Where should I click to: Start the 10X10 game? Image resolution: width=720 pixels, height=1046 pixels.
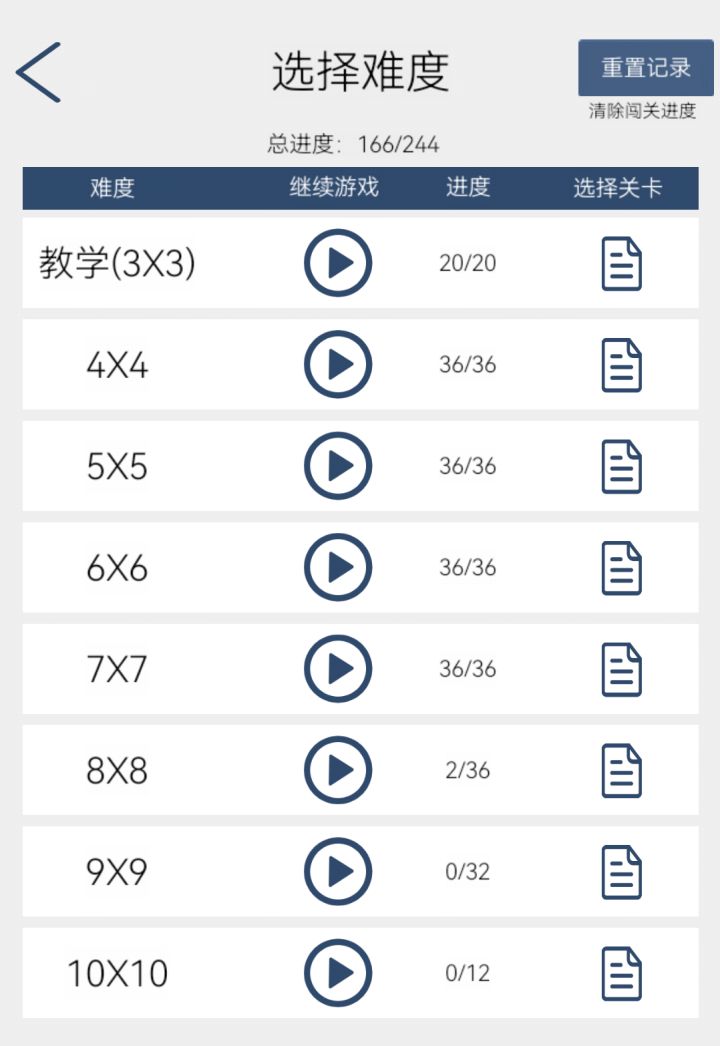(x=338, y=973)
